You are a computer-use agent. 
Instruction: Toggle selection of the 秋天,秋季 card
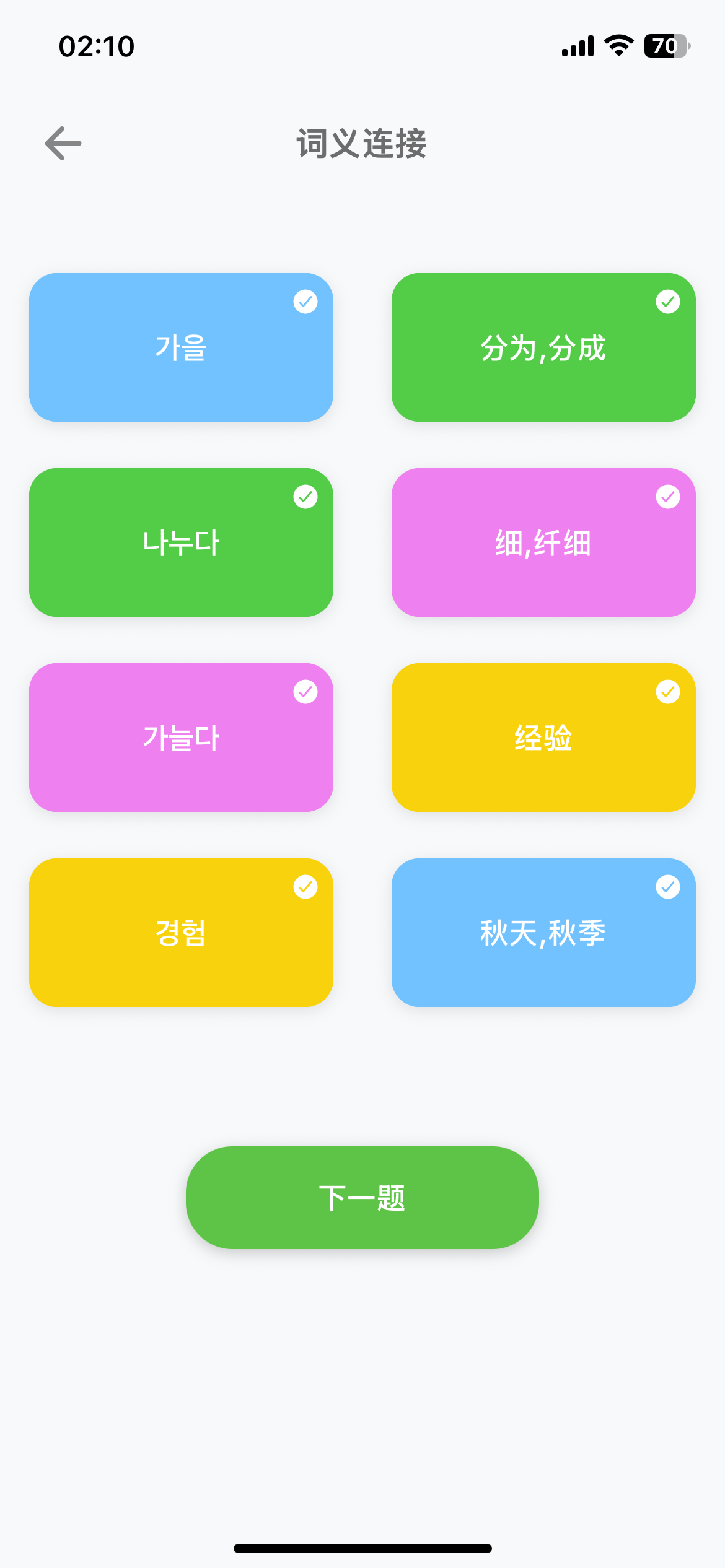[543, 932]
